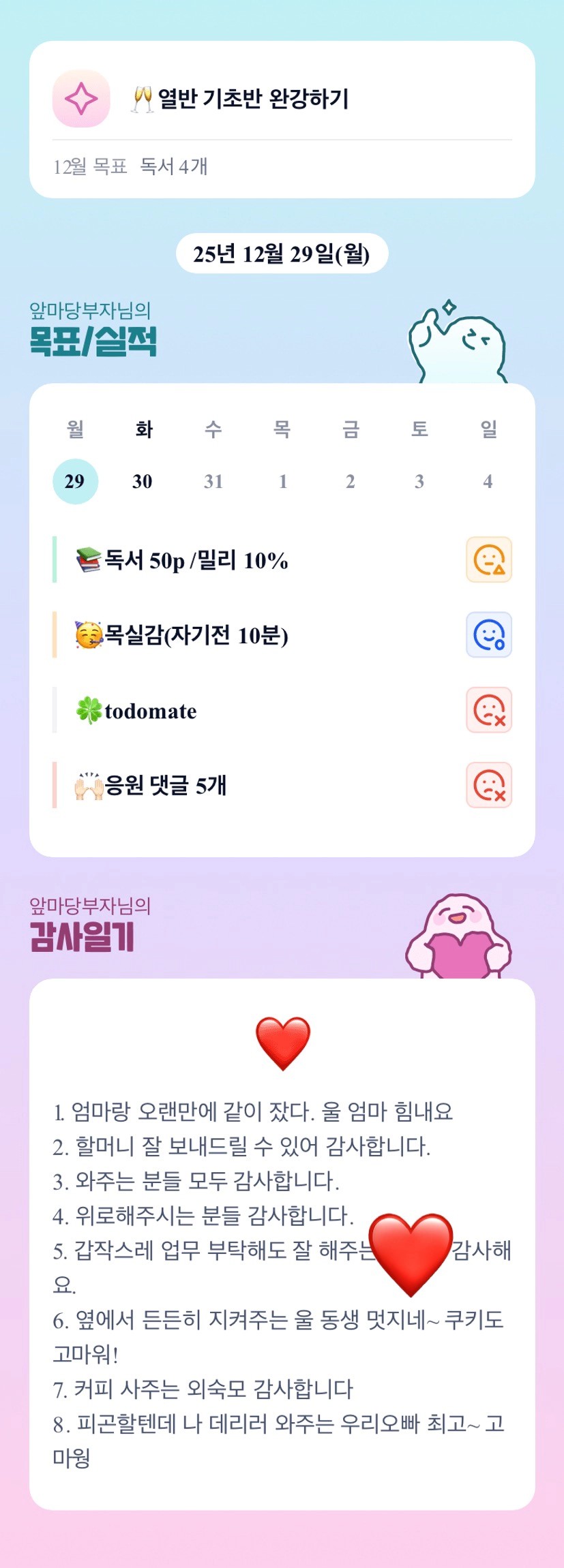Image resolution: width=564 pixels, height=1568 pixels.
Task: Go to Thursday the 1st
Action: click(282, 481)
